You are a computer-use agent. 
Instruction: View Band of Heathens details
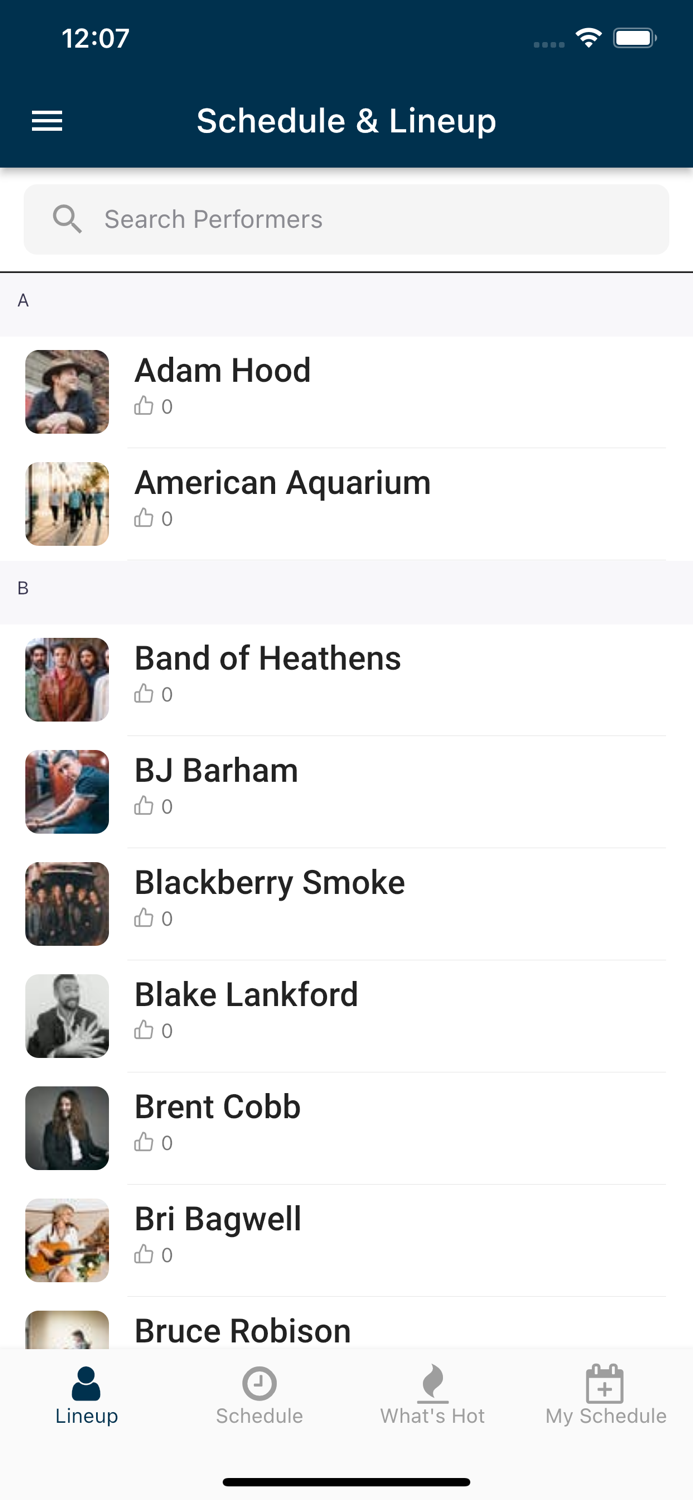[x=346, y=680]
